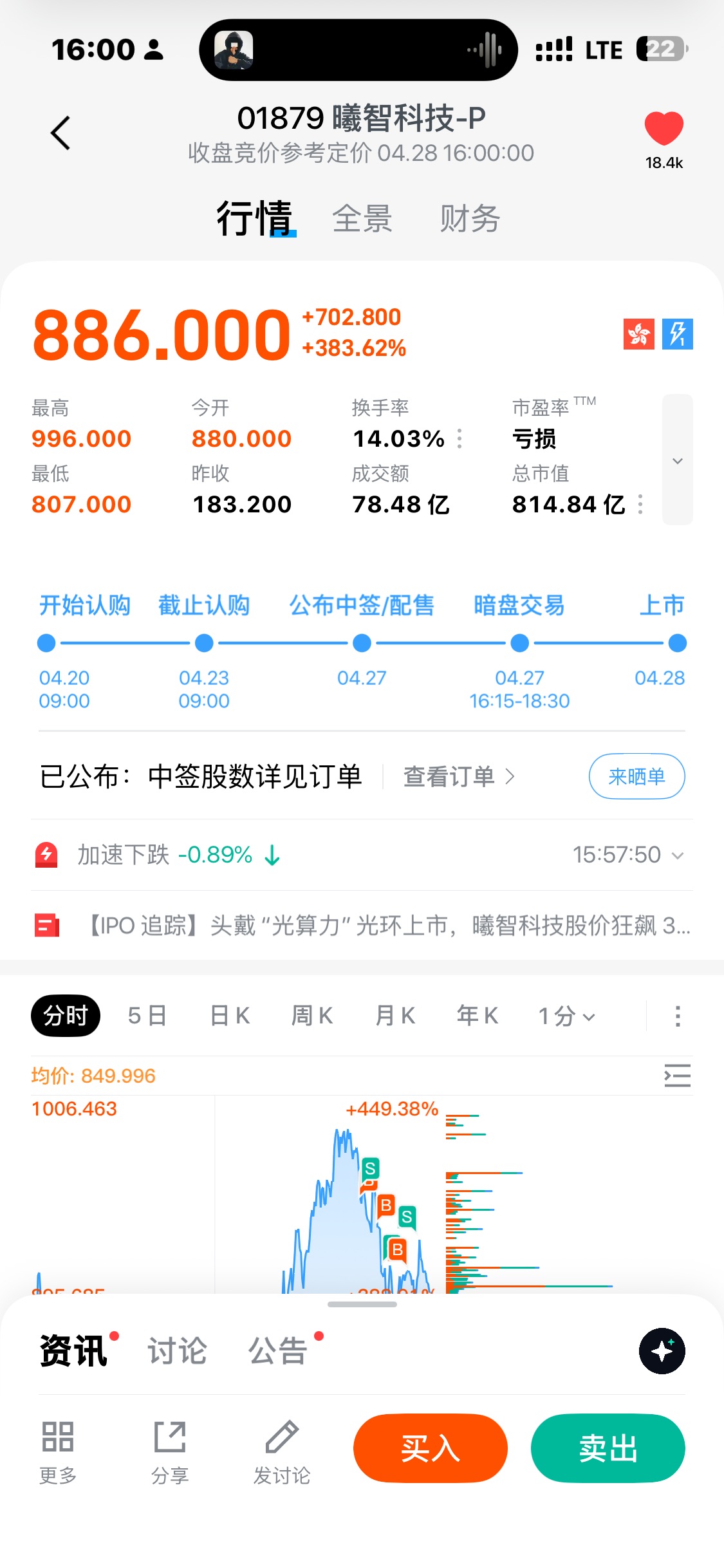Image resolution: width=724 pixels, height=1568 pixels.
Task: Expand the quote details chevron
Action: 677,460
